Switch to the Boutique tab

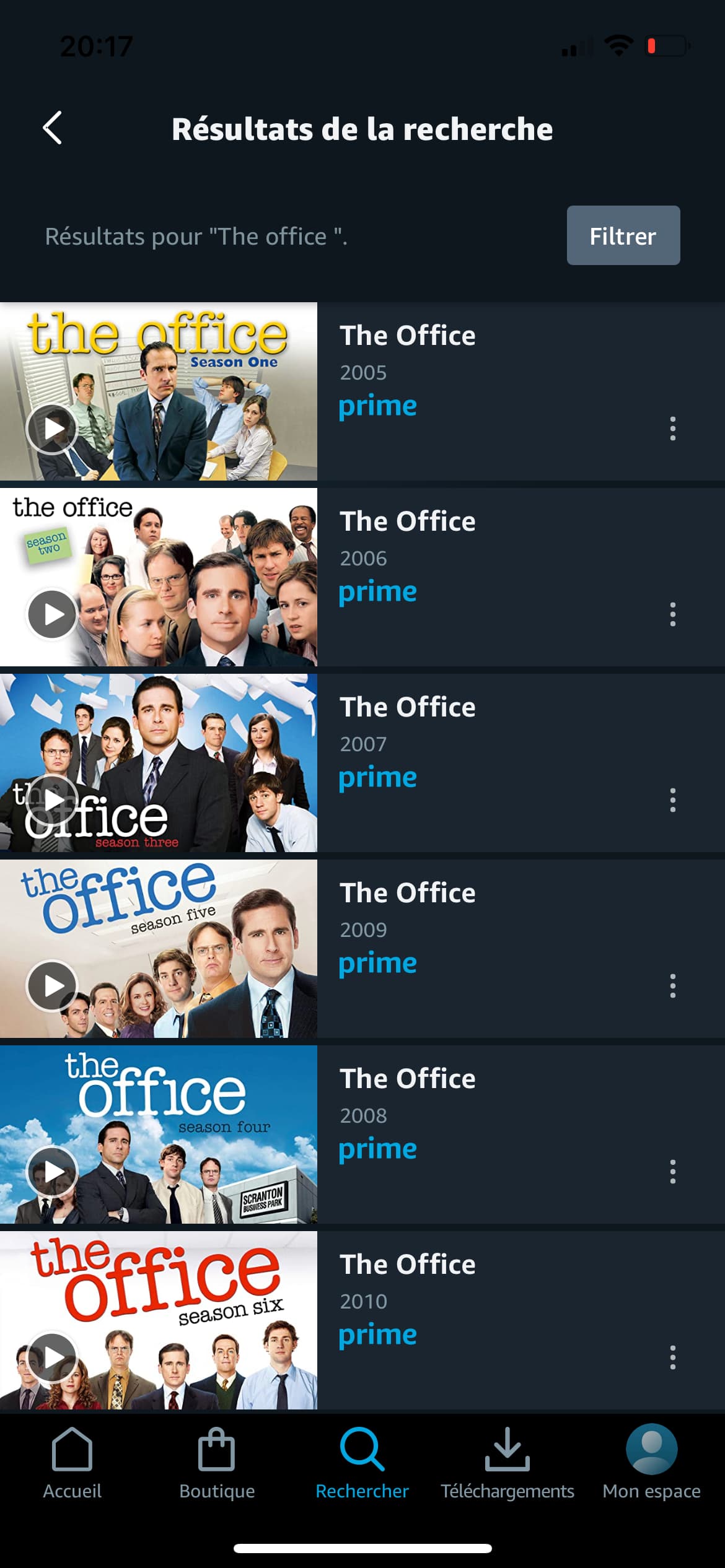click(x=217, y=1464)
